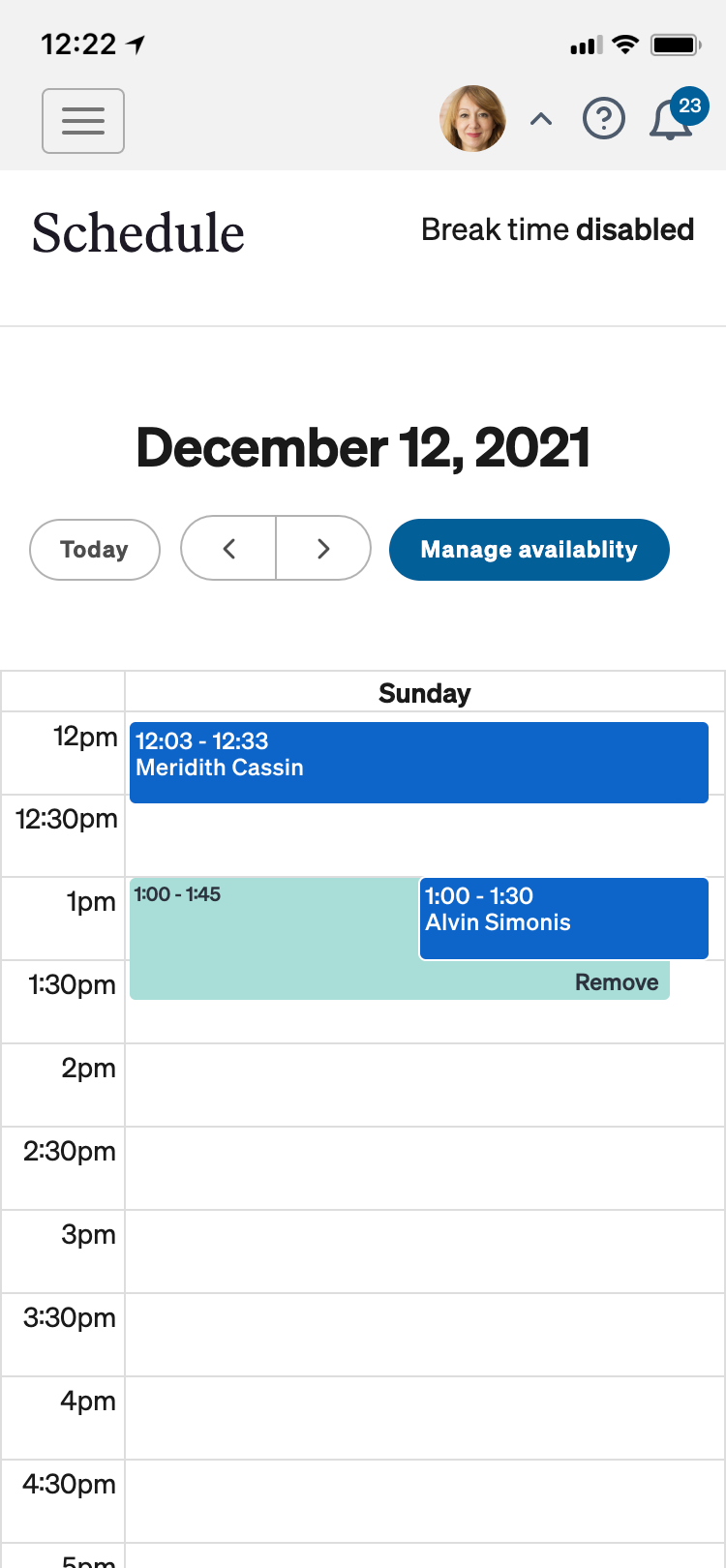Image resolution: width=726 pixels, height=1568 pixels.
Task: Open the profile avatar menu
Action: tap(472, 119)
